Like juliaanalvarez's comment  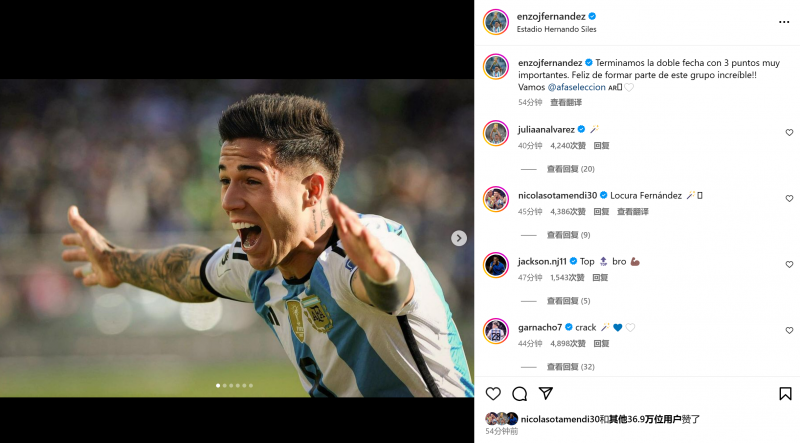pyautogui.click(x=789, y=132)
